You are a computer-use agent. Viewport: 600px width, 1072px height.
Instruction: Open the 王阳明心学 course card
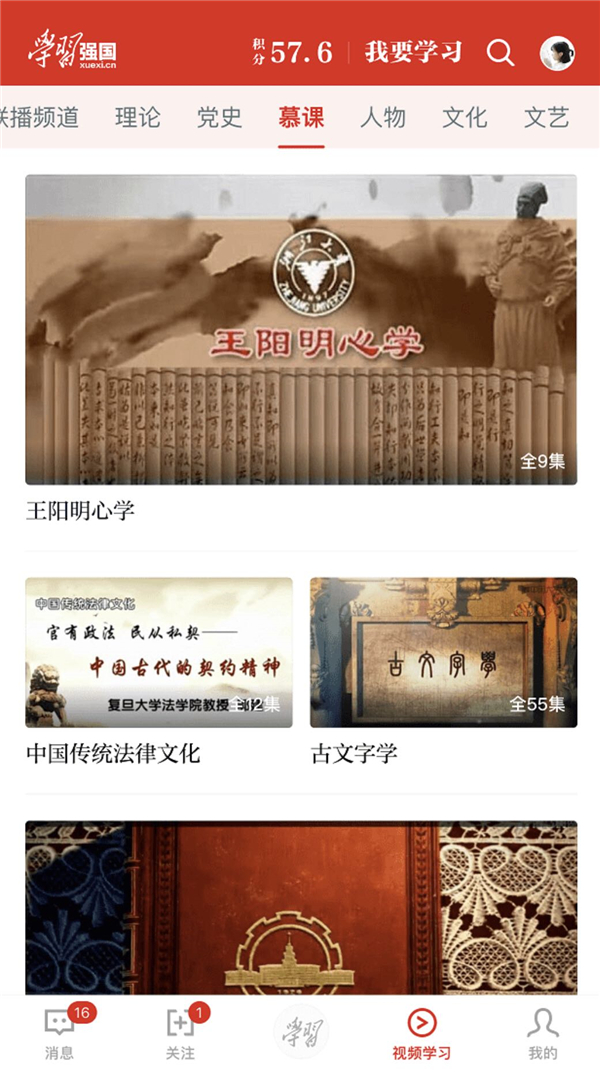point(301,330)
